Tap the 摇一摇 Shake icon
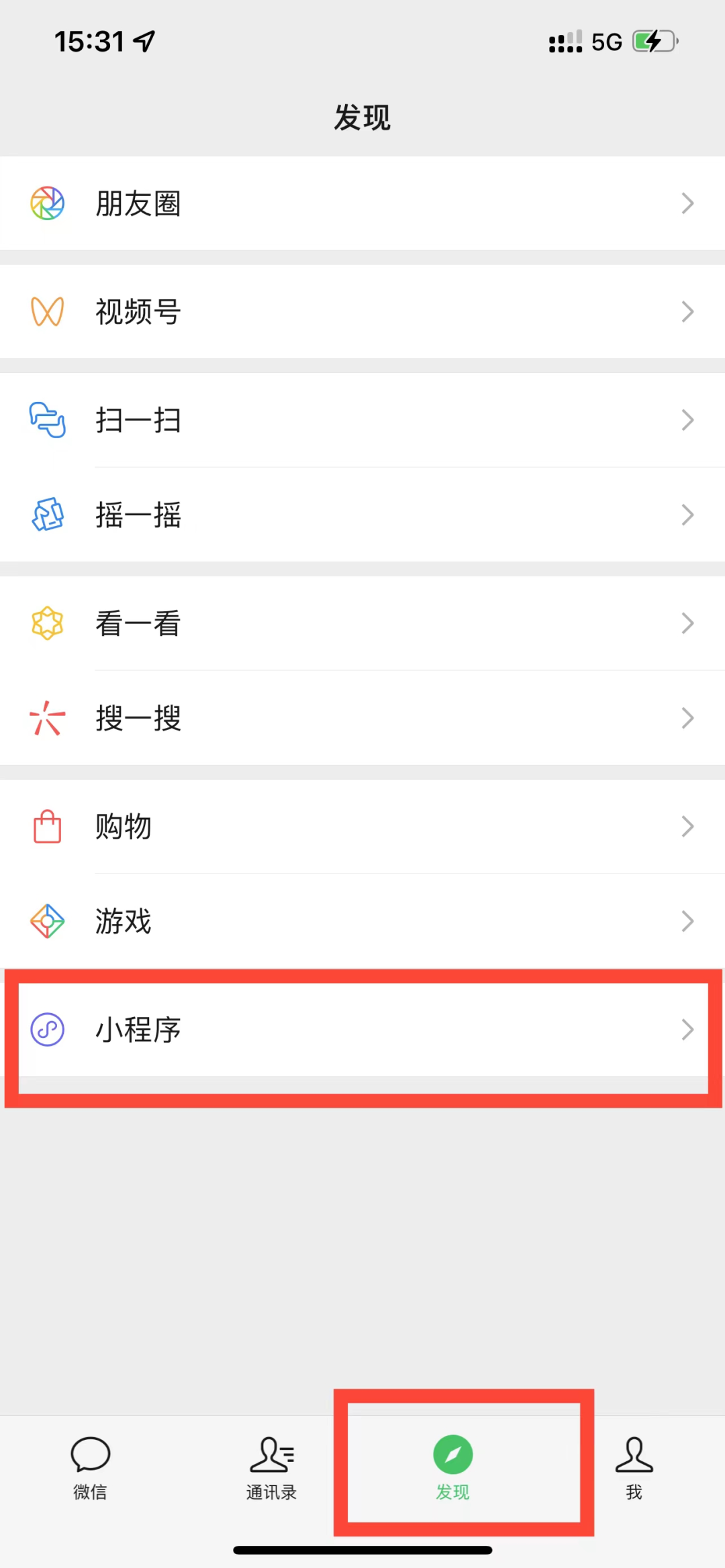The width and height of the screenshot is (725, 1568). [x=47, y=515]
